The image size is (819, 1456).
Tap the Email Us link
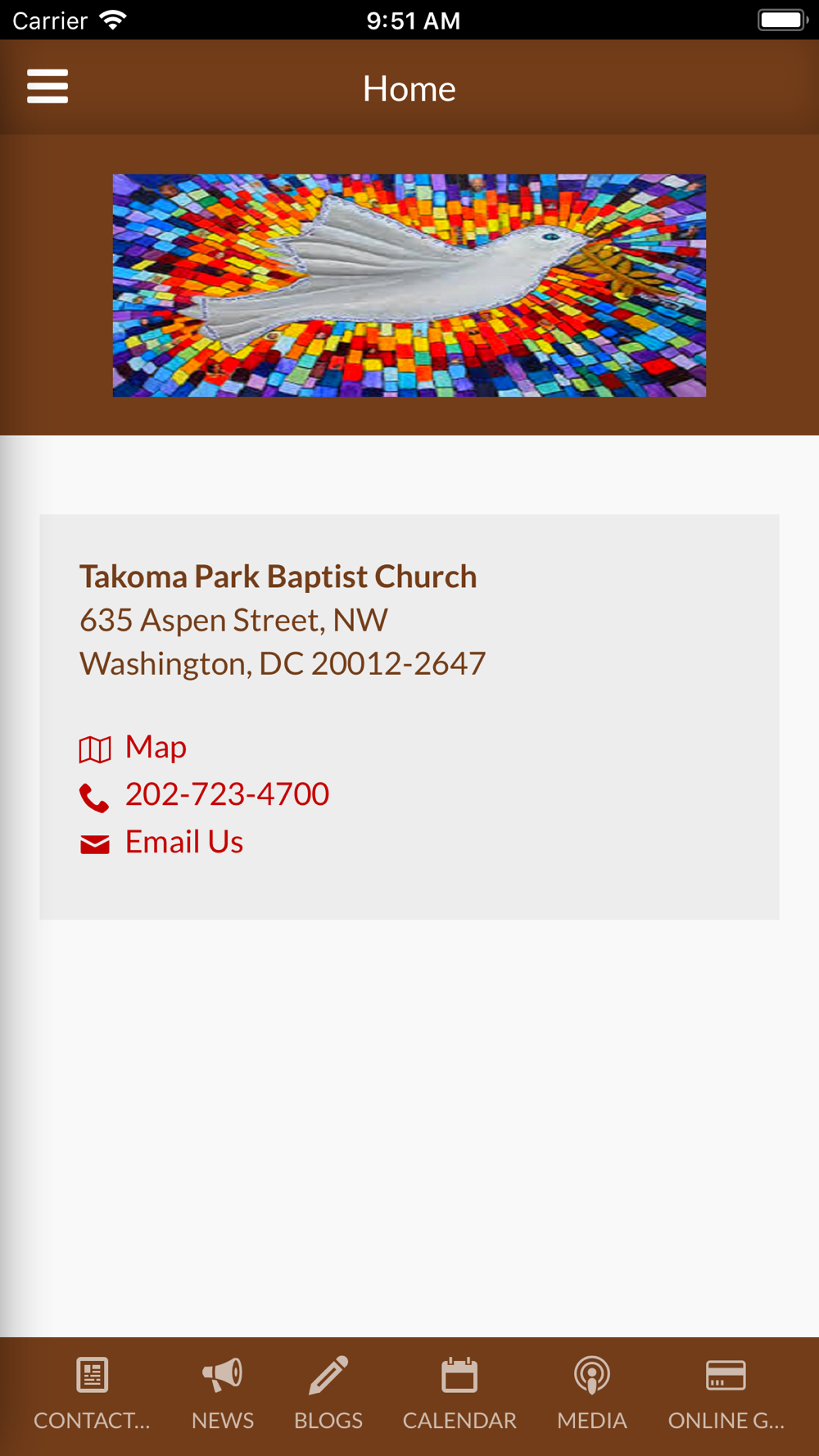[161, 843]
